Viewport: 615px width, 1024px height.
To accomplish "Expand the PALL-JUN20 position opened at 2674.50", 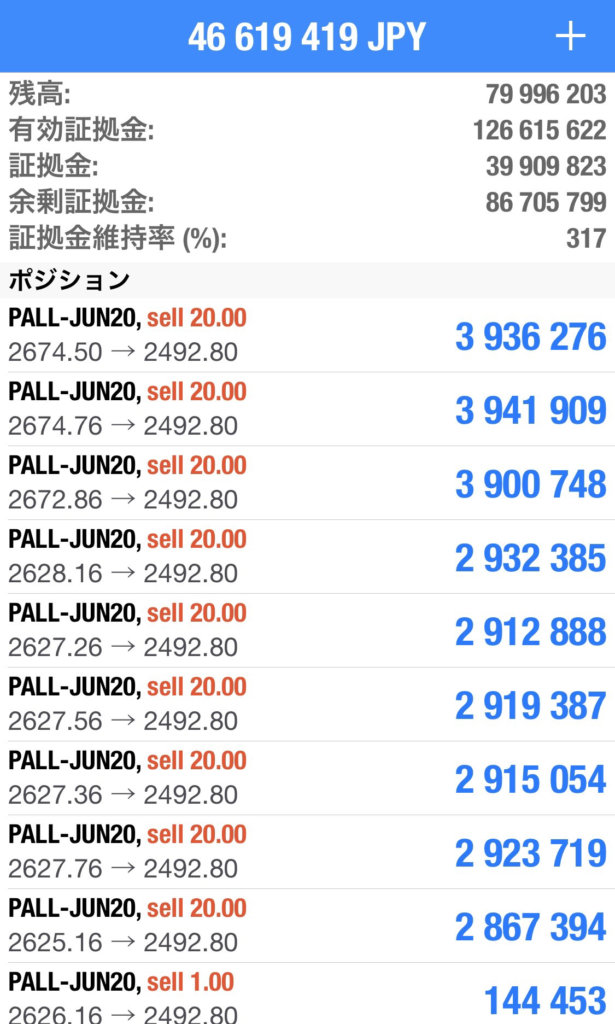I will [x=307, y=335].
